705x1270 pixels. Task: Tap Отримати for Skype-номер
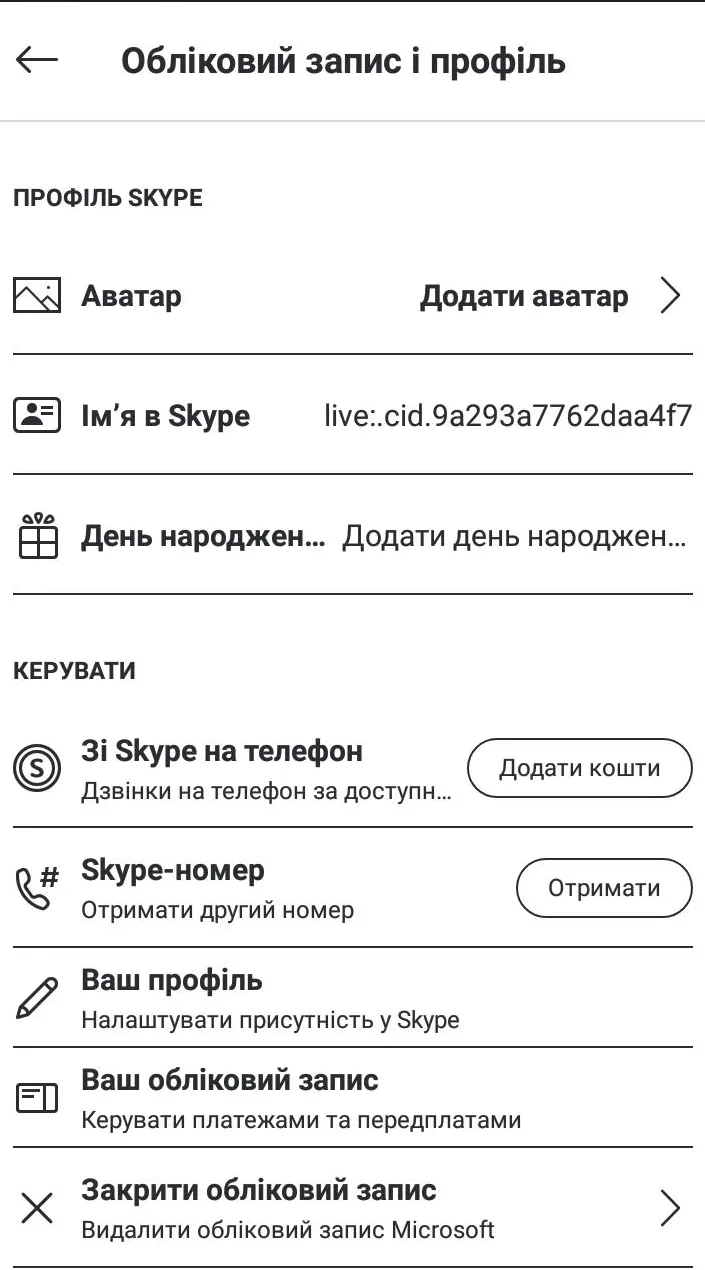pos(604,888)
